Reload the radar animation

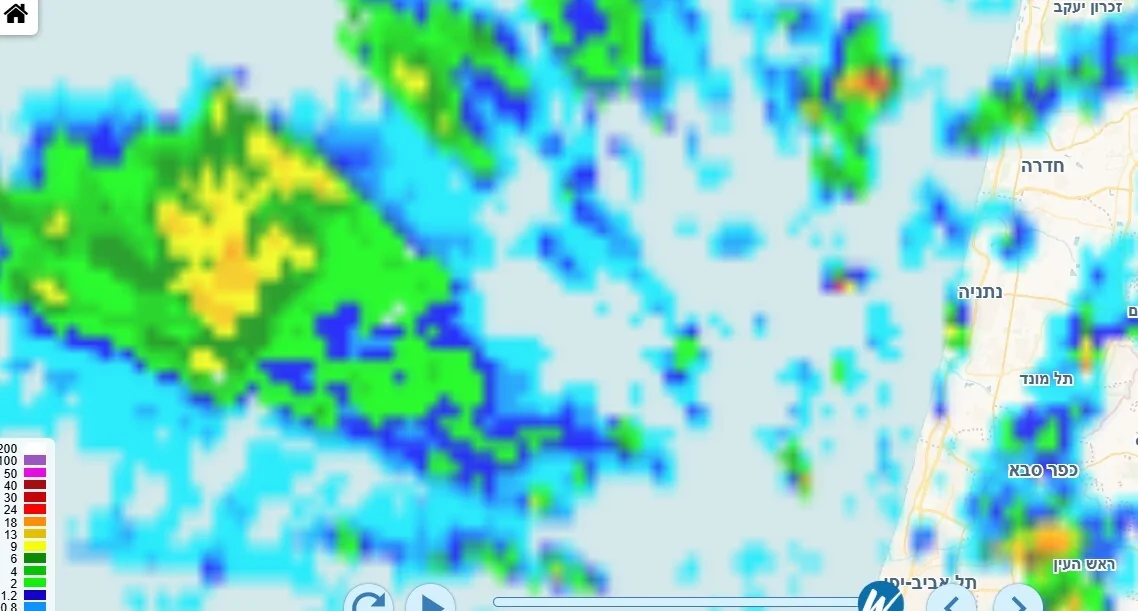coord(368,601)
